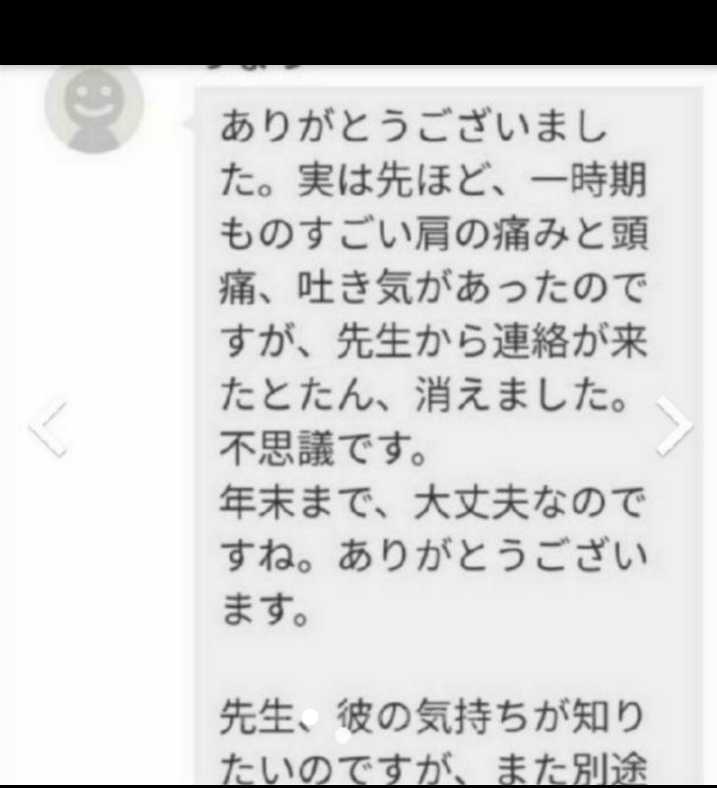Screen dimensions: 717x788
Task: Go to the previous image with left arrow
Action: 47,428
